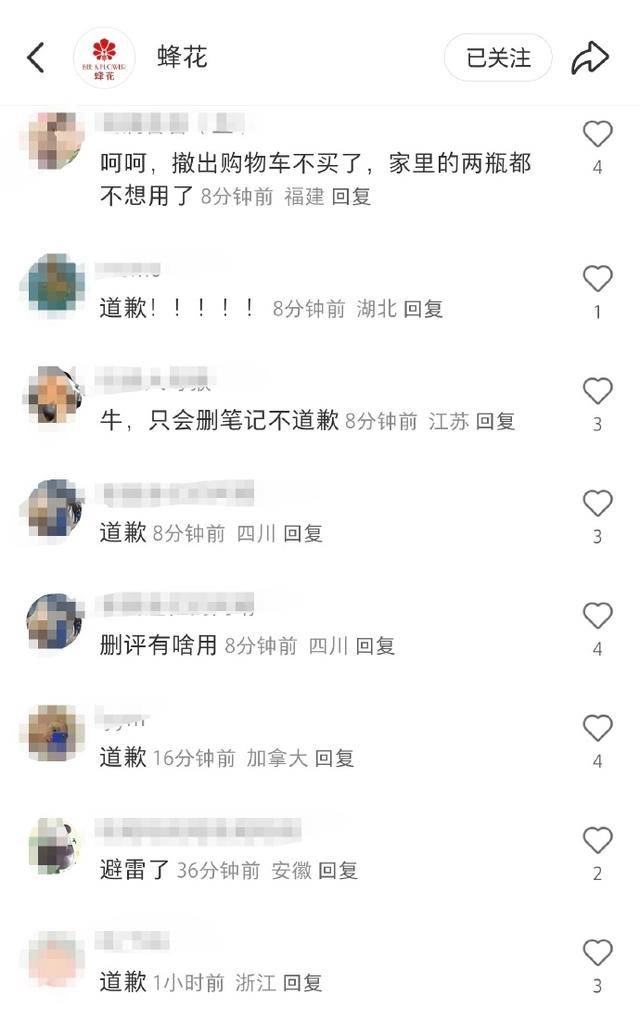Like the 删评有啥用 comment

pyautogui.click(x=597, y=616)
